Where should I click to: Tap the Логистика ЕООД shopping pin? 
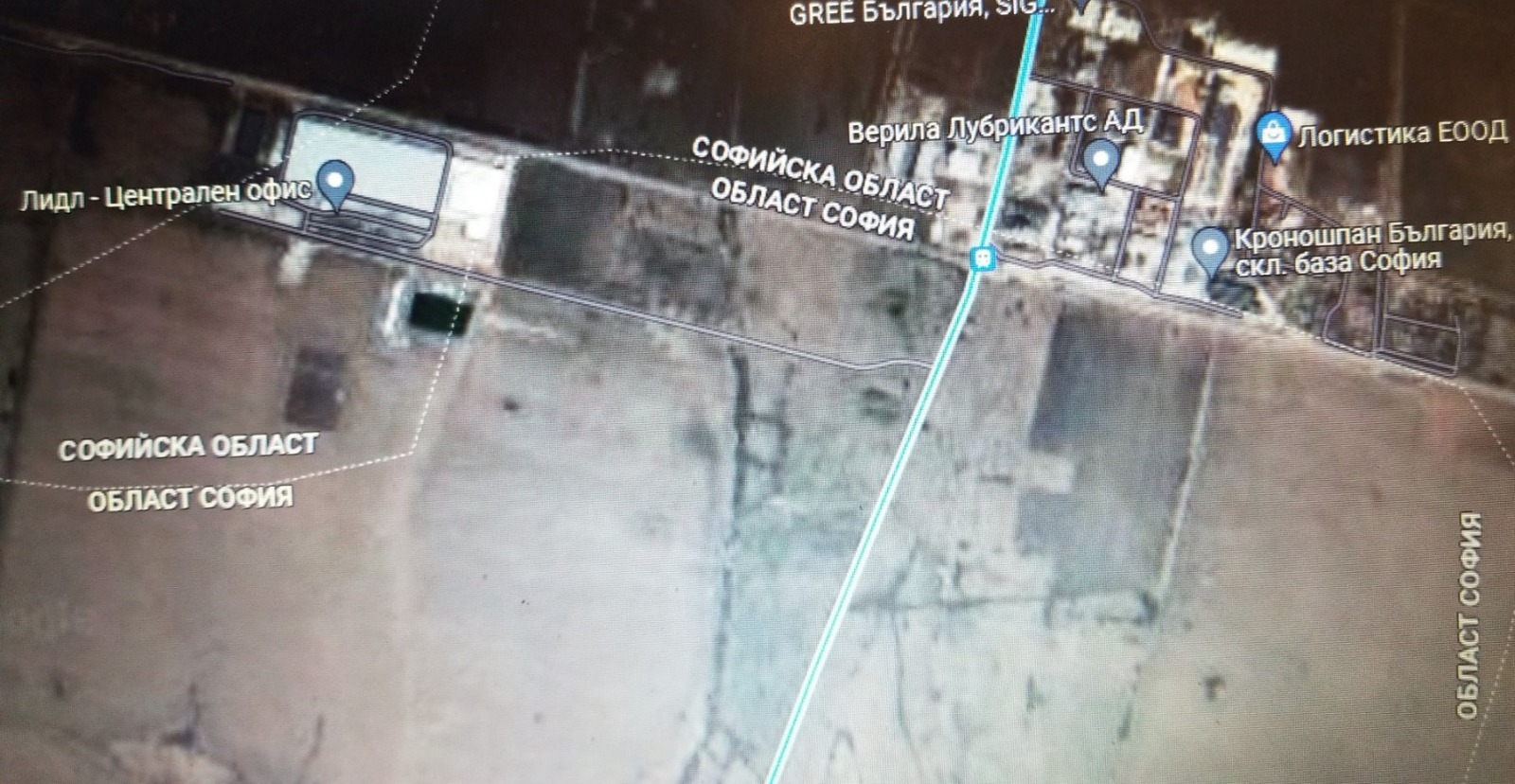click(1274, 134)
